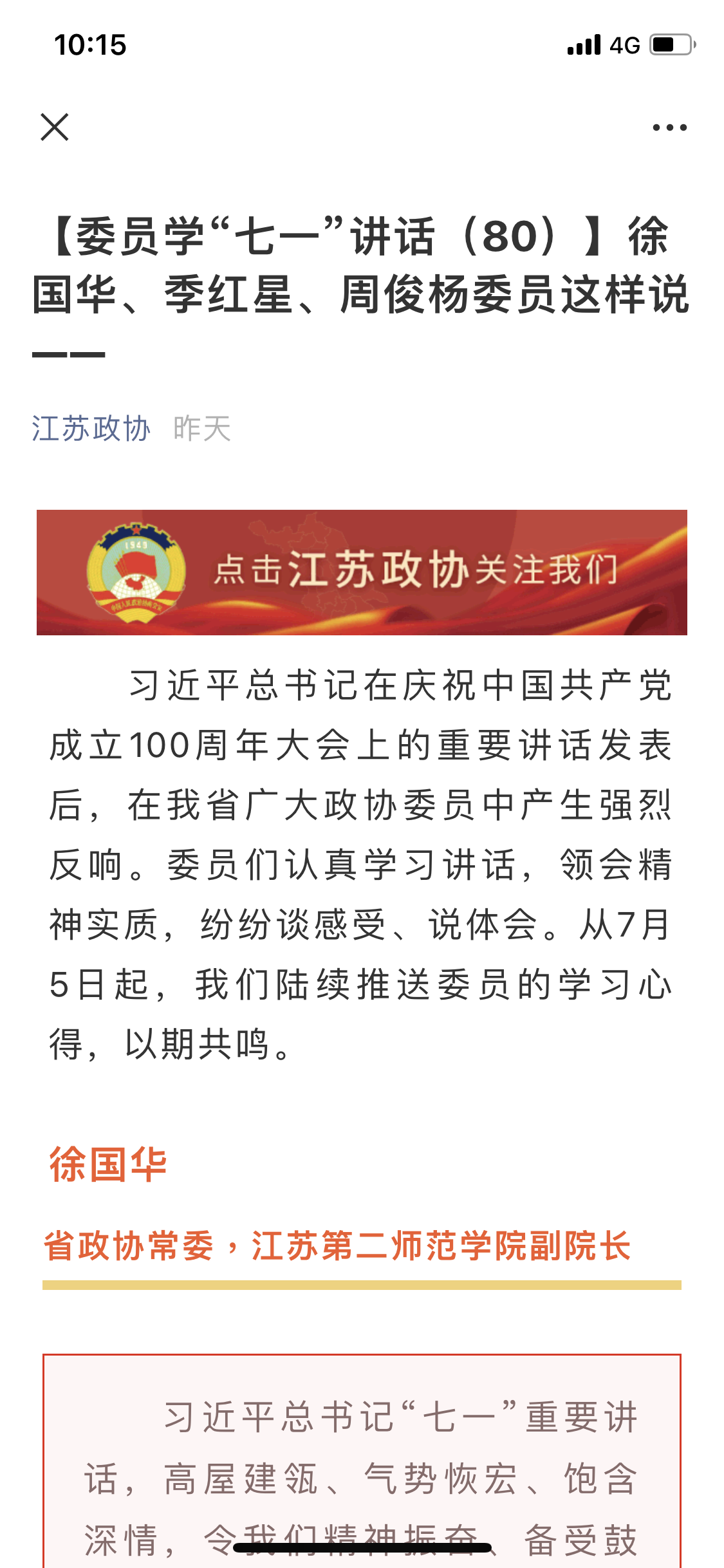
Task: Open the three-dot more options menu
Action: point(669,127)
